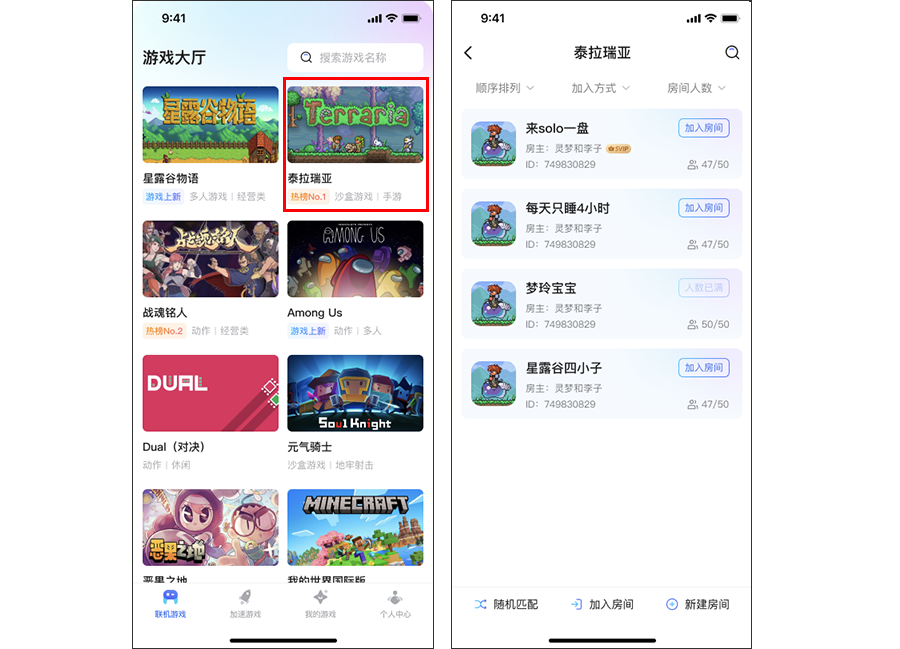This screenshot has width=900, height=649.
Task: Expand the 顺序排列 sort dropdown
Action: (x=505, y=88)
